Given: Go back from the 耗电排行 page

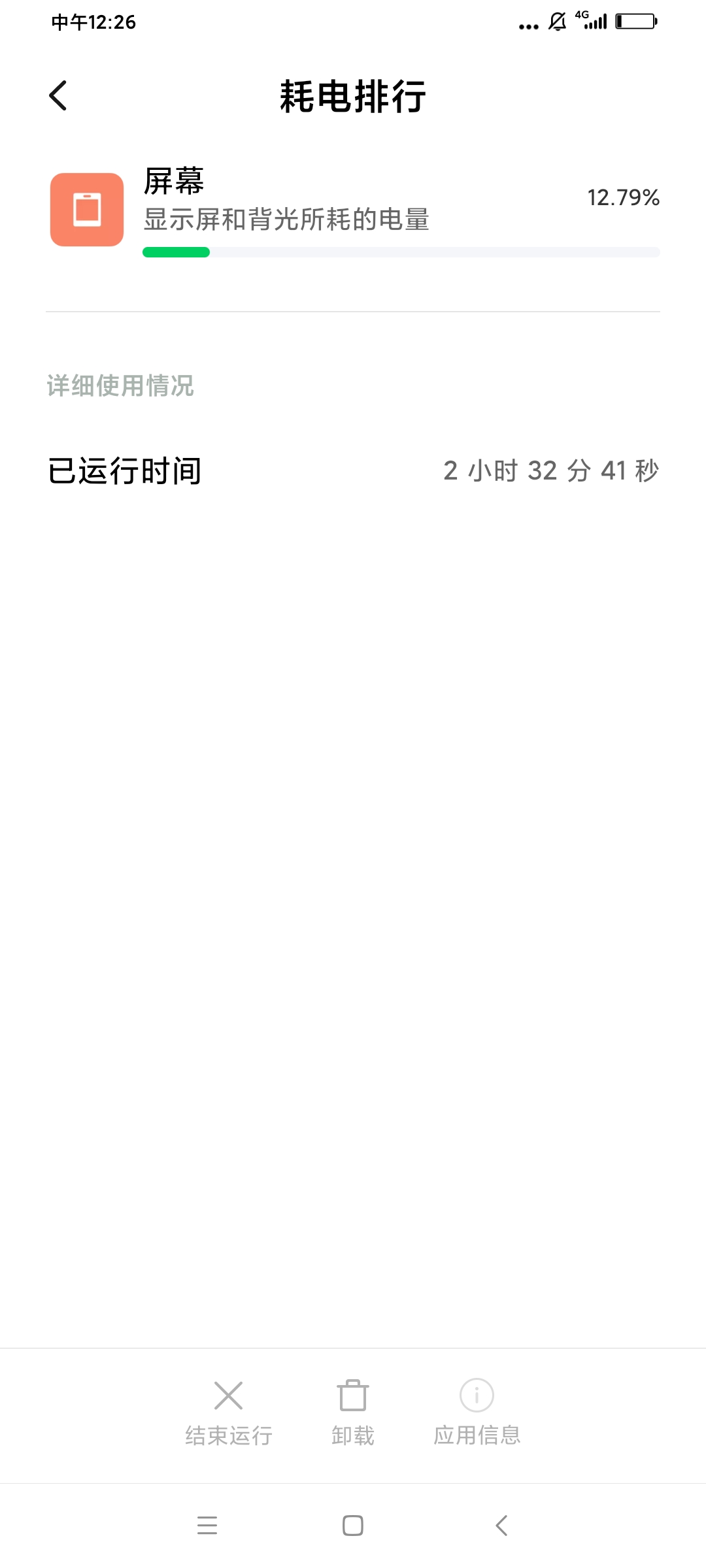Looking at the screenshot, I should pyautogui.click(x=58, y=96).
